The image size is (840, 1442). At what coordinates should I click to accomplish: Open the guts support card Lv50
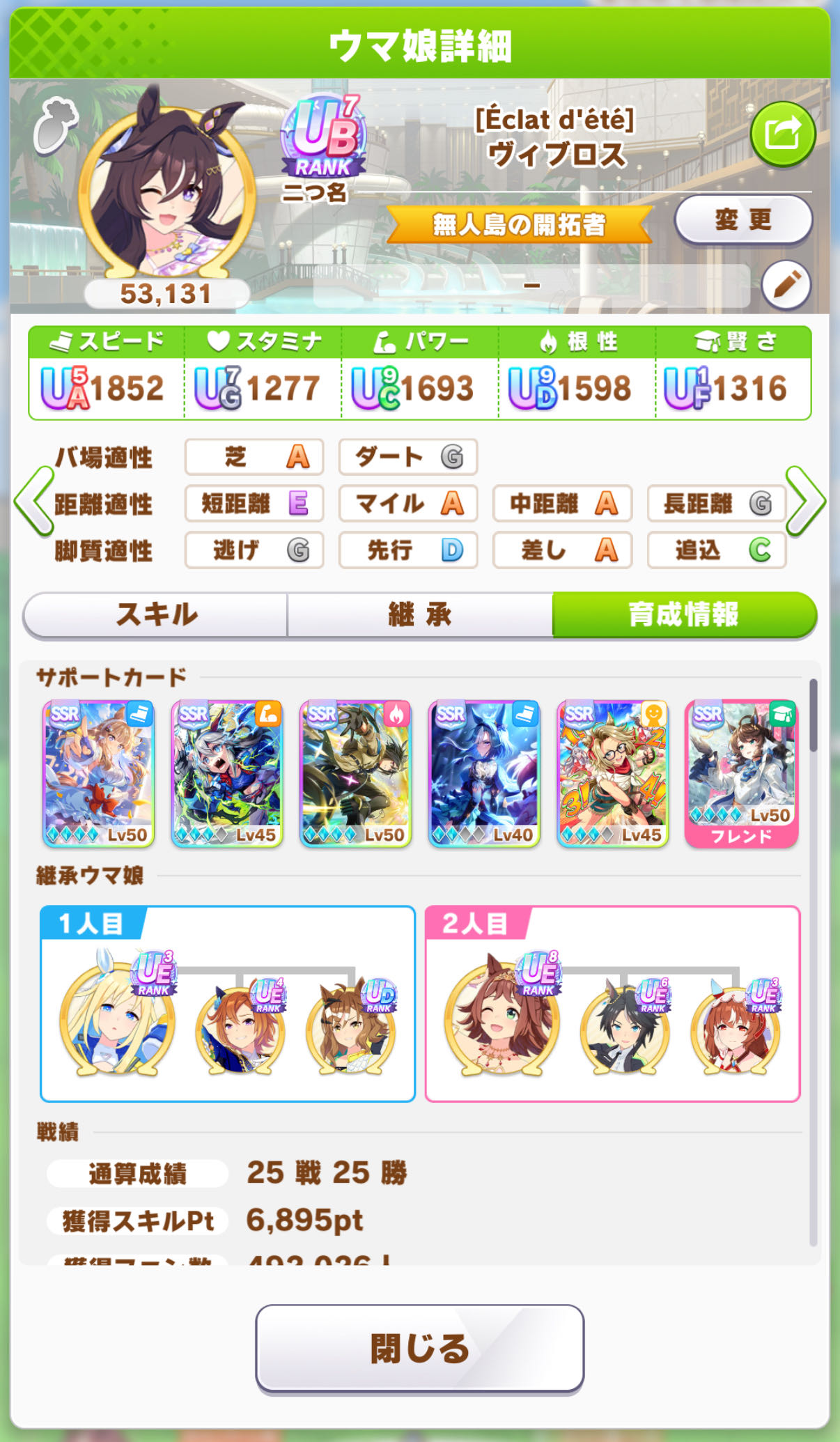click(x=355, y=773)
